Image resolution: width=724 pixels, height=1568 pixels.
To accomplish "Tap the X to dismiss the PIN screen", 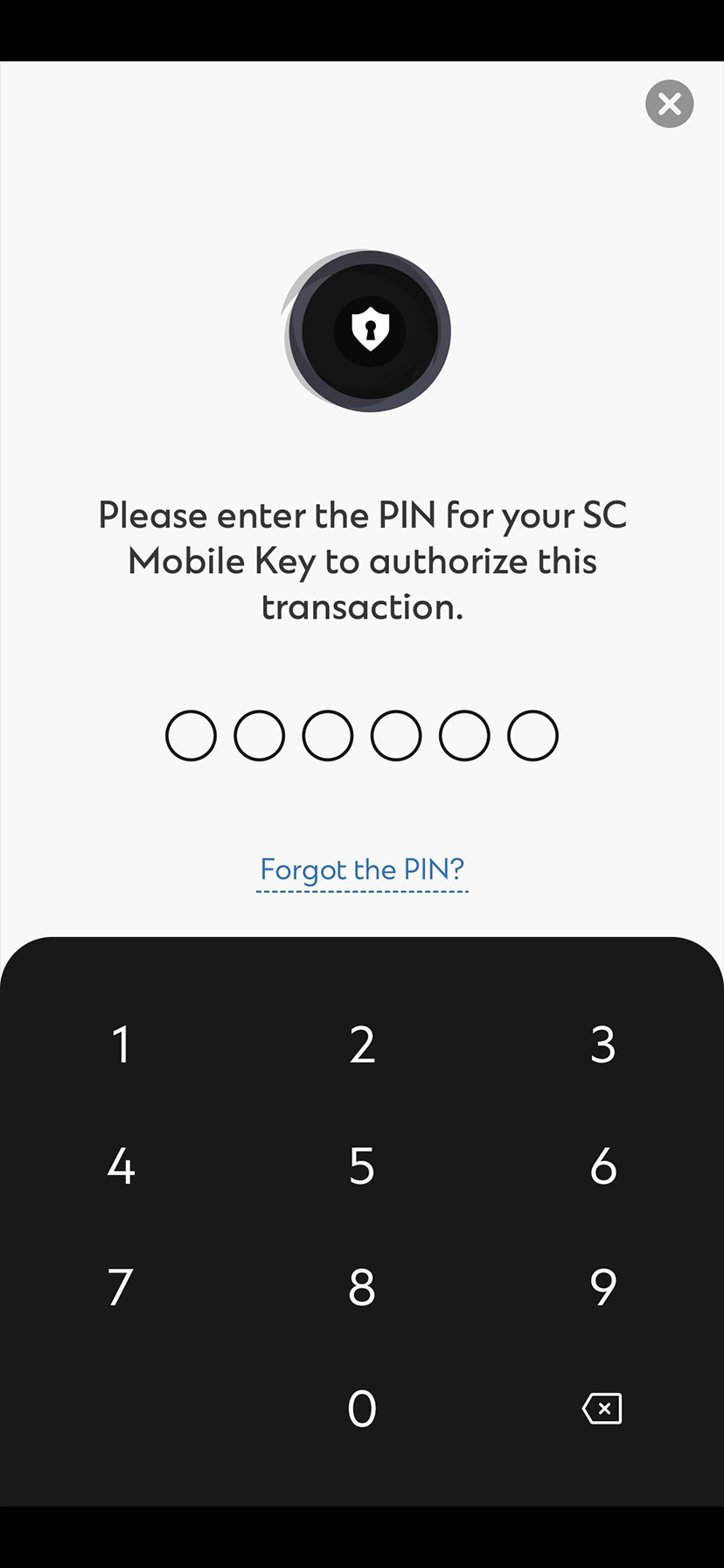I will coord(669,103).
